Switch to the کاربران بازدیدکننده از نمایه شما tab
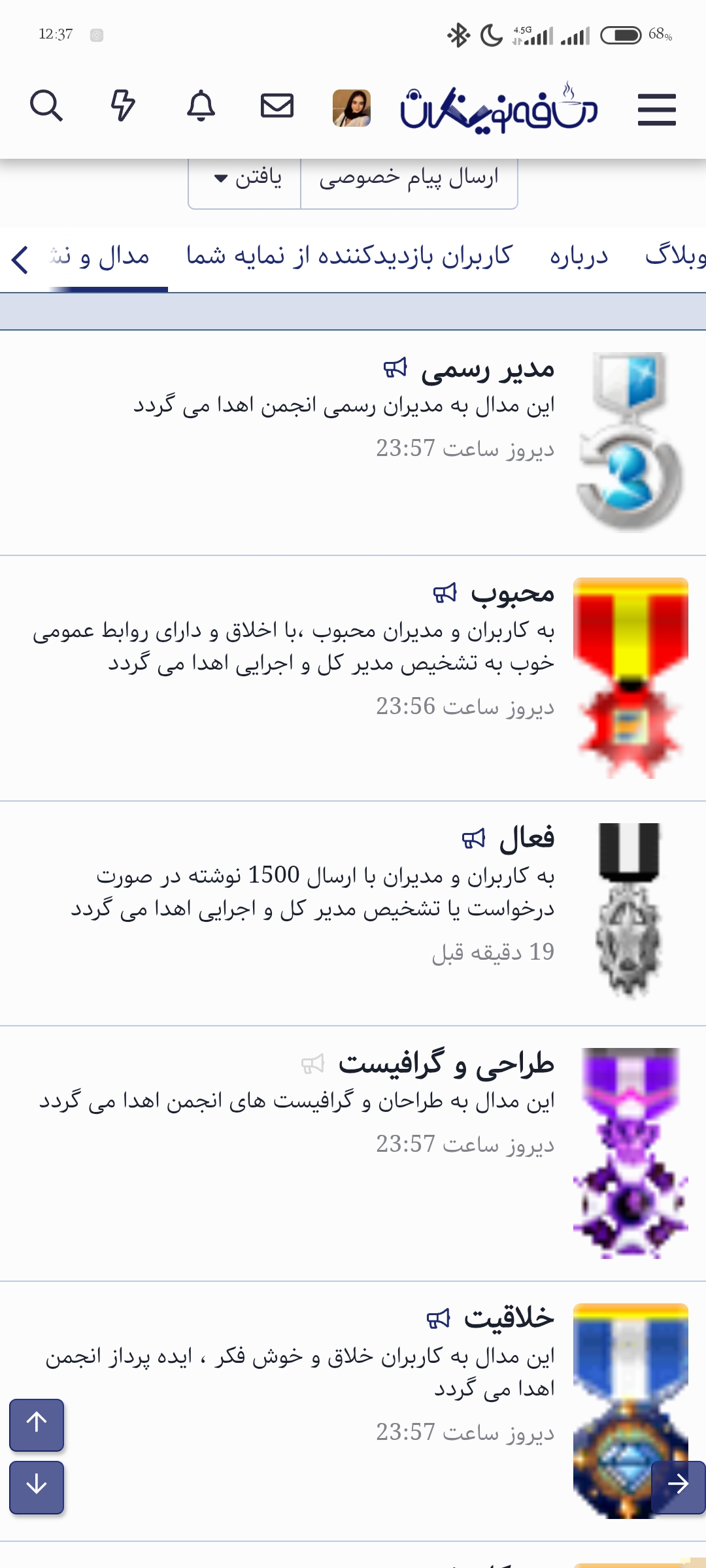706x1568 pixels. point(350,257)
